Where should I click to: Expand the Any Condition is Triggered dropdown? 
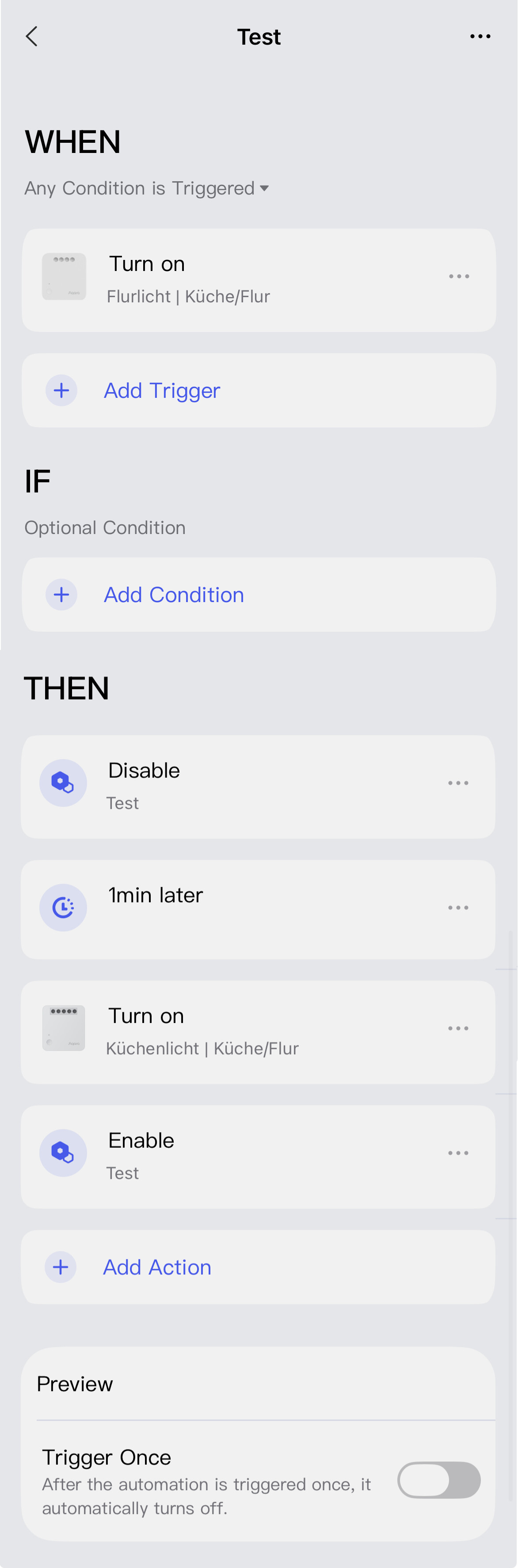pyautogui.click(x=146, y=188)
